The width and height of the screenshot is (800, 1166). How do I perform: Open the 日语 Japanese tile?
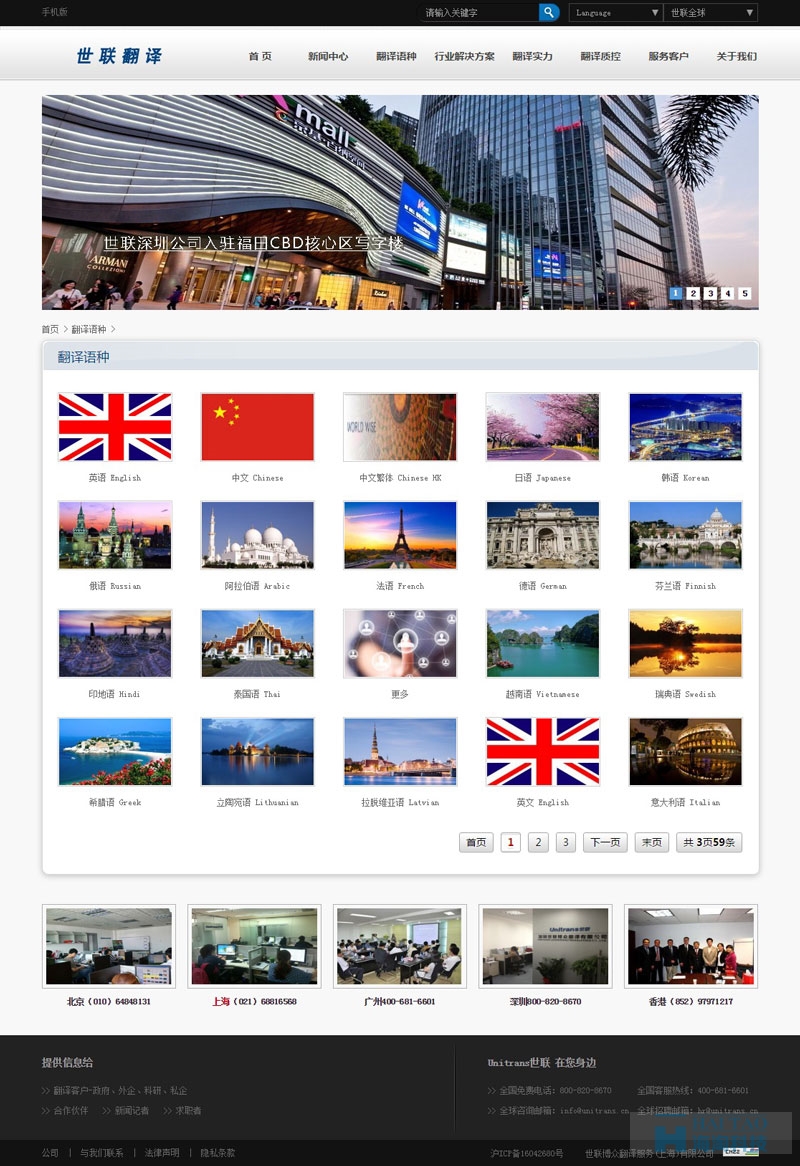point(542,427)
